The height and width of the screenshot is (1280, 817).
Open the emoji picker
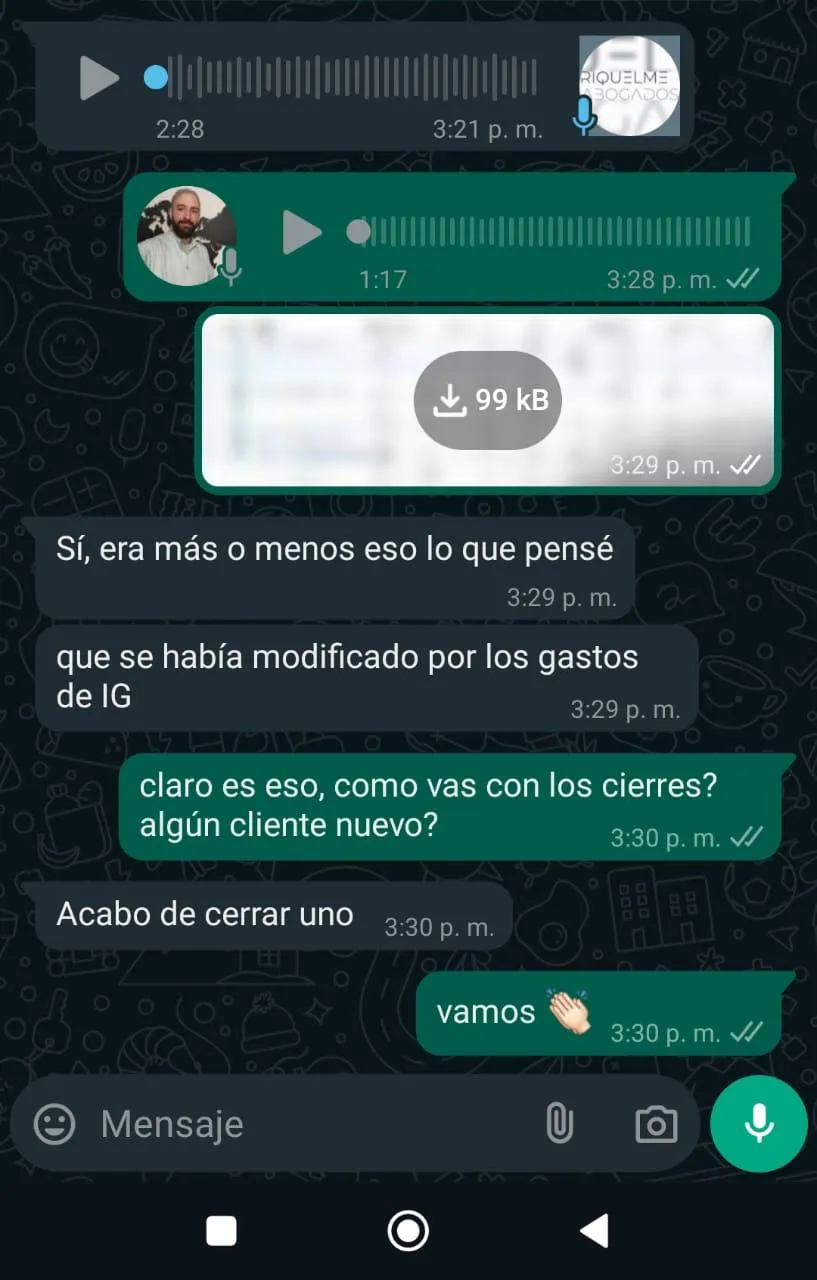54,1124
